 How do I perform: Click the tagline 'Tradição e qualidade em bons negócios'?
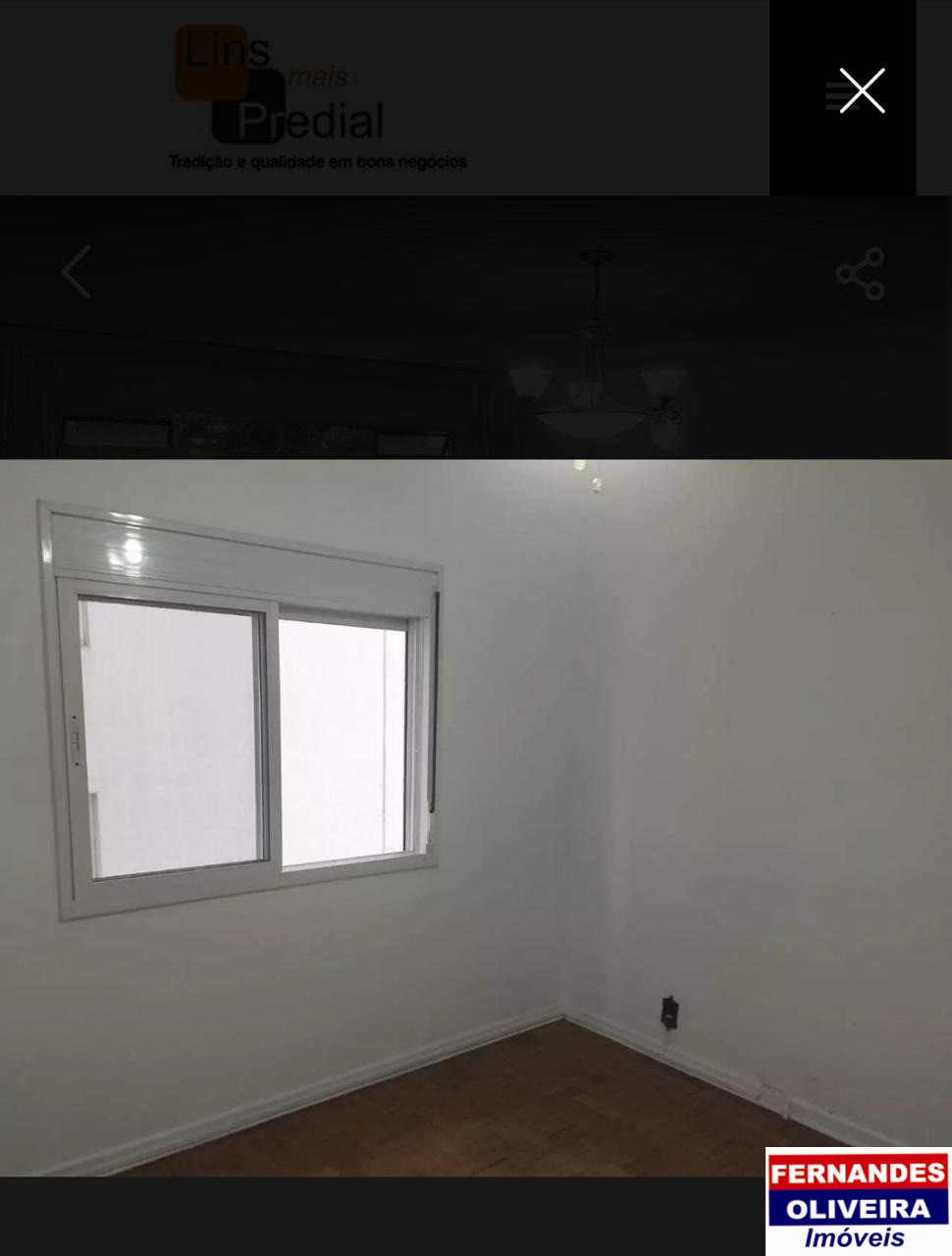click(x=317, y=162)
